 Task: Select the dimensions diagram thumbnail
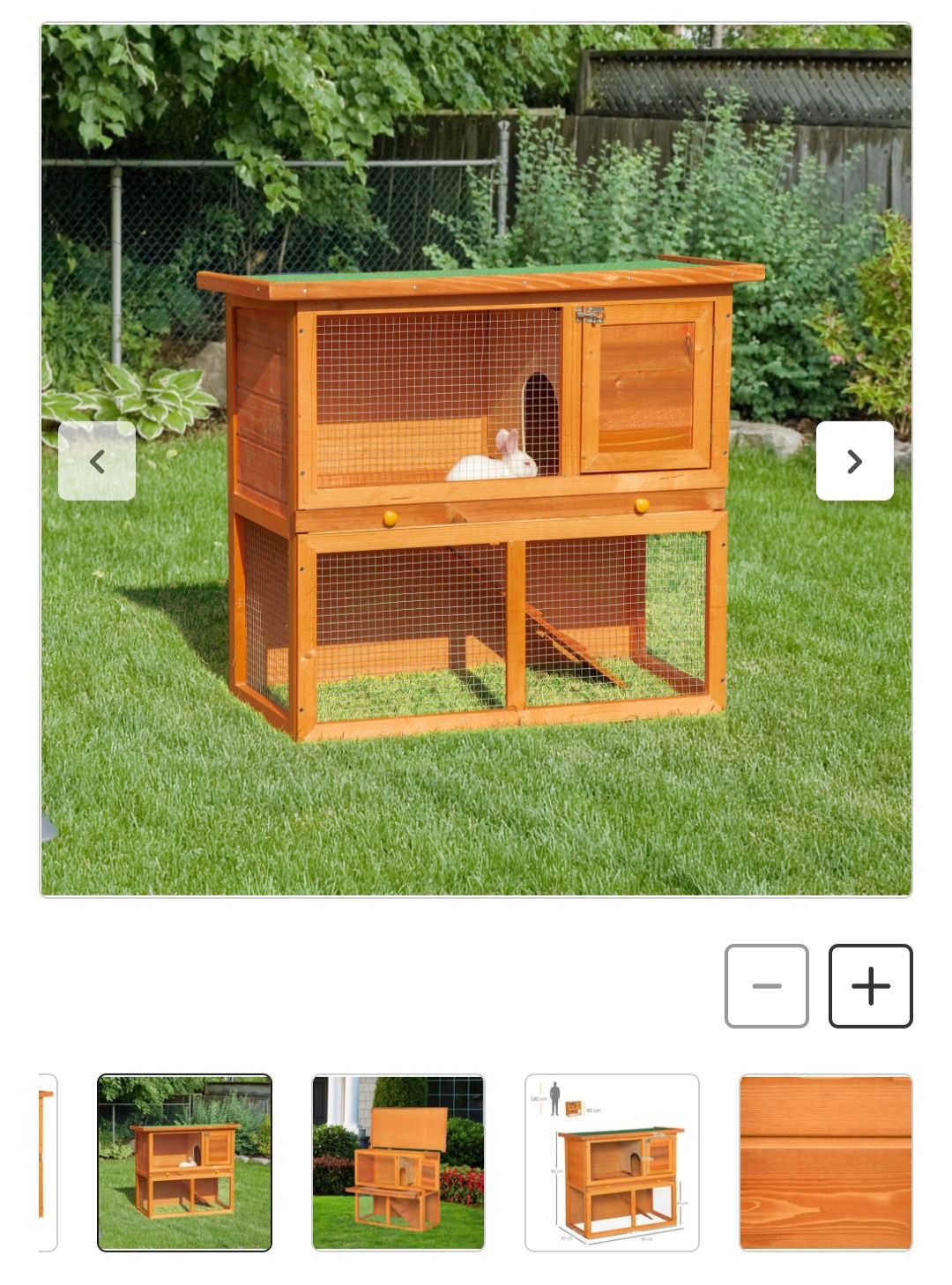pyautogui.click(x=612, y=1162)
